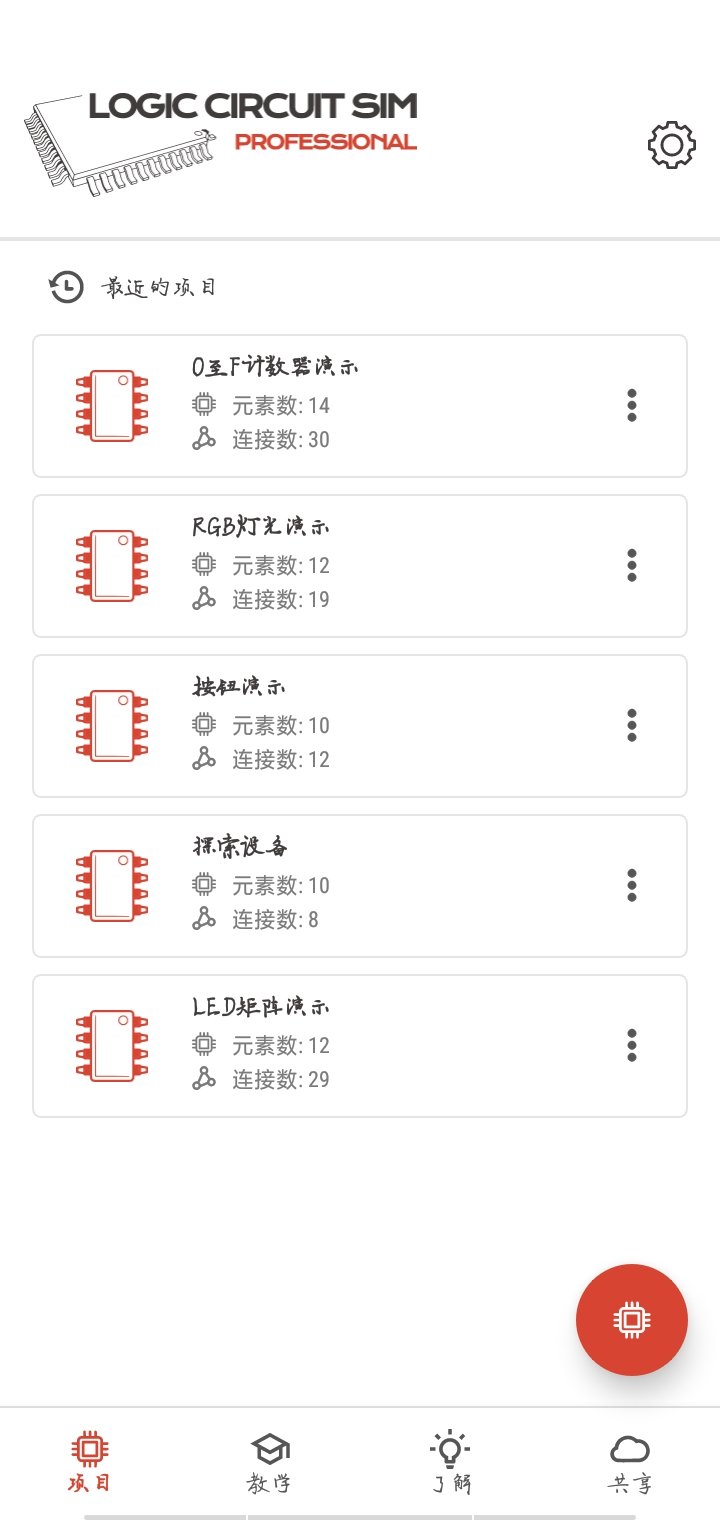This screenshot has width=720, height=1520.
Task: Open options menu for 按钮演示
Action: click(x=631, y=726)
